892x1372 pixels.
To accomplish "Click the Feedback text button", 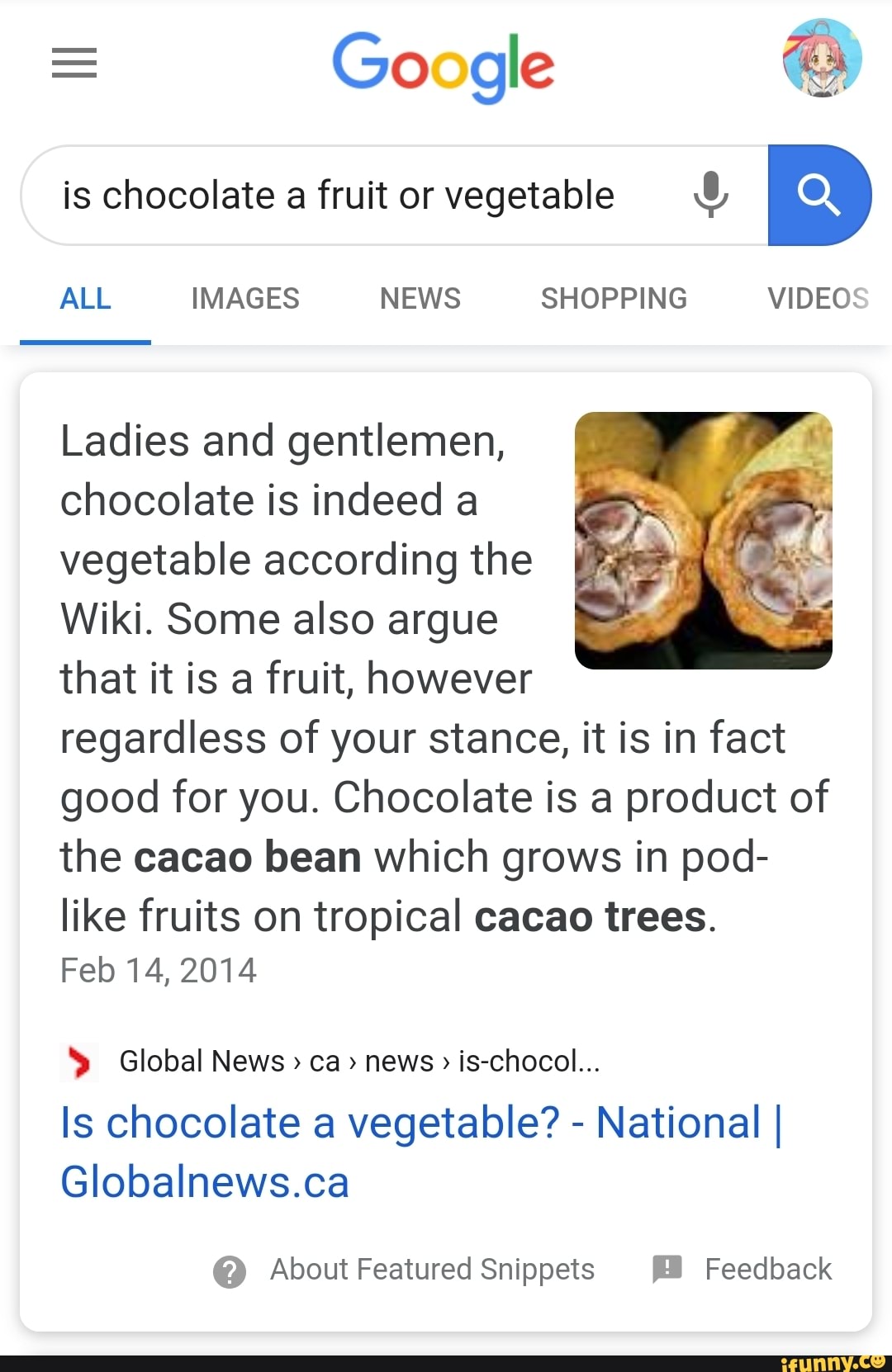I will click(x=769, y=1270).
